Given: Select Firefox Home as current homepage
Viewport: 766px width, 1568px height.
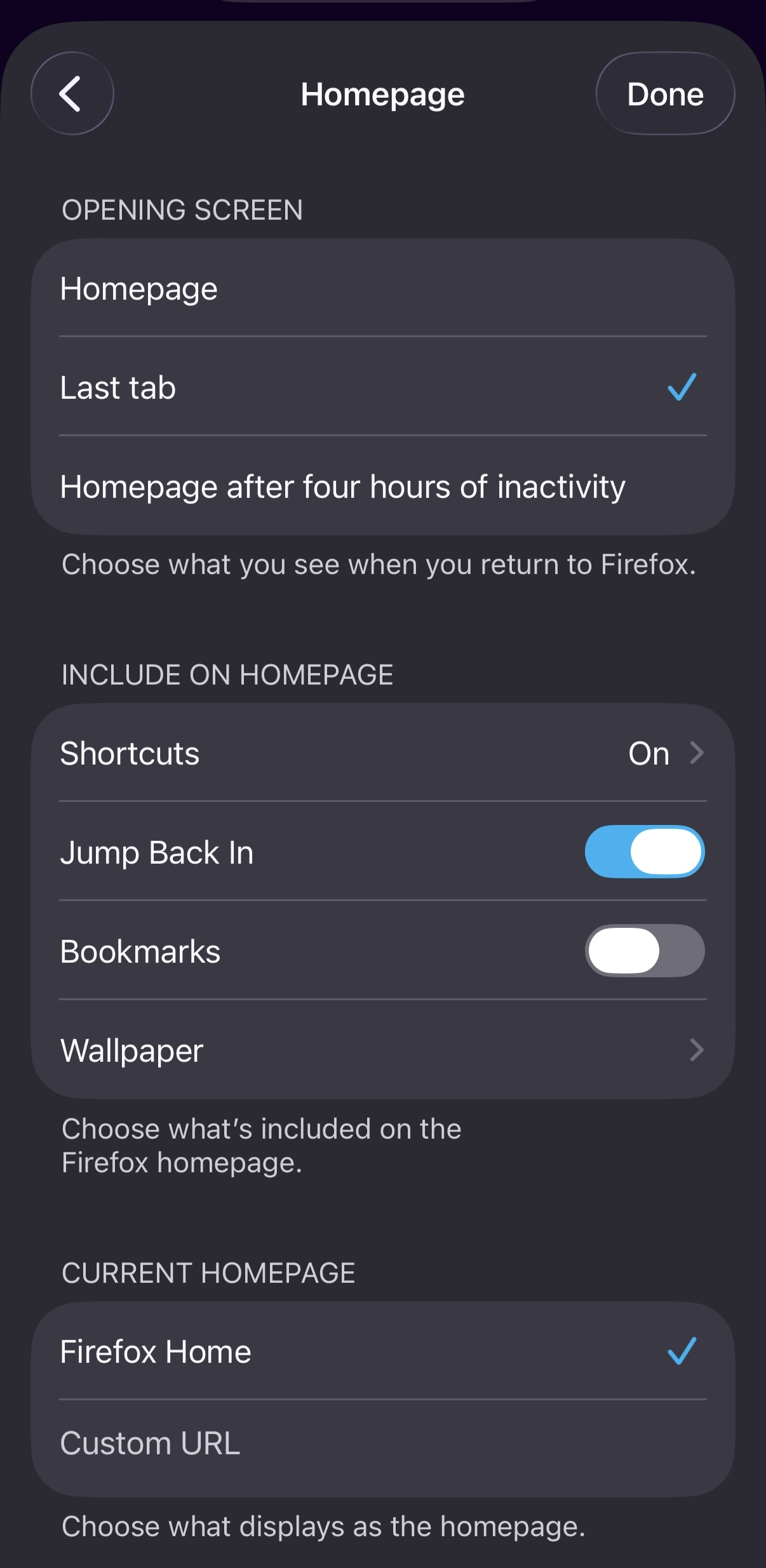Looking at the screenshot, I should pos(382,1351).
